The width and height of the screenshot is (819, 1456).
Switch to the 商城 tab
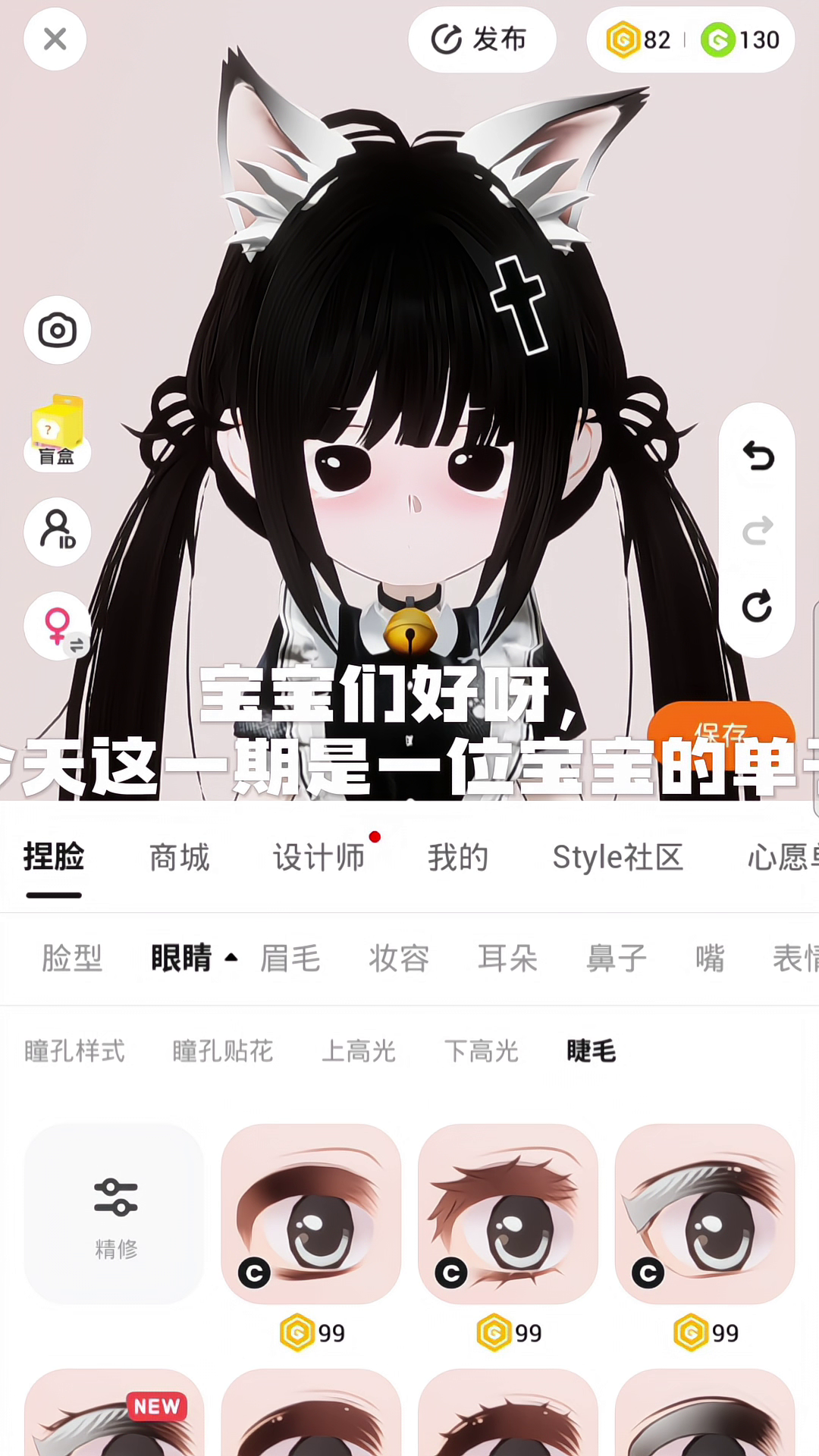pyautogui.click(x=179, y=858)
